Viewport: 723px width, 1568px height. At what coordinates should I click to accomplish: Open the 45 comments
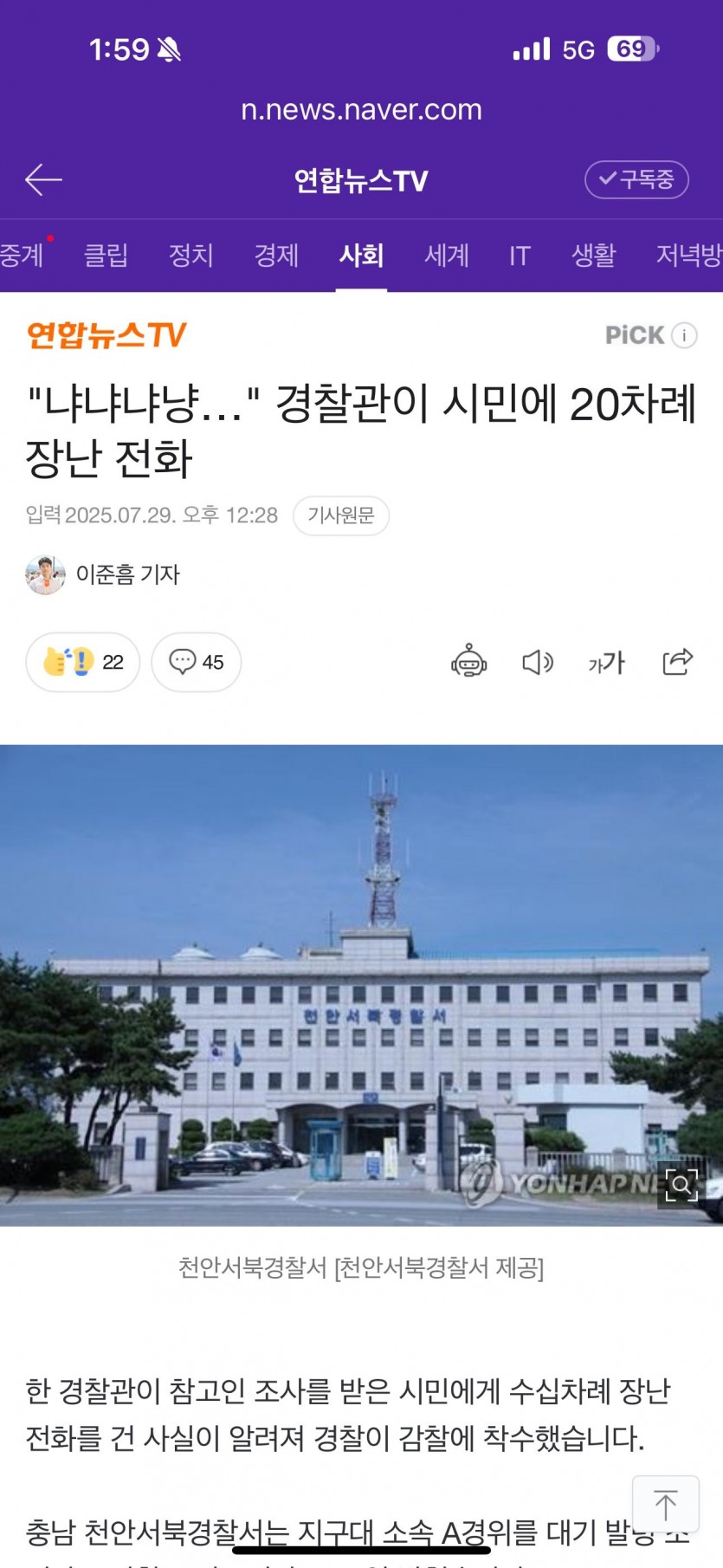tap(197, 662)
